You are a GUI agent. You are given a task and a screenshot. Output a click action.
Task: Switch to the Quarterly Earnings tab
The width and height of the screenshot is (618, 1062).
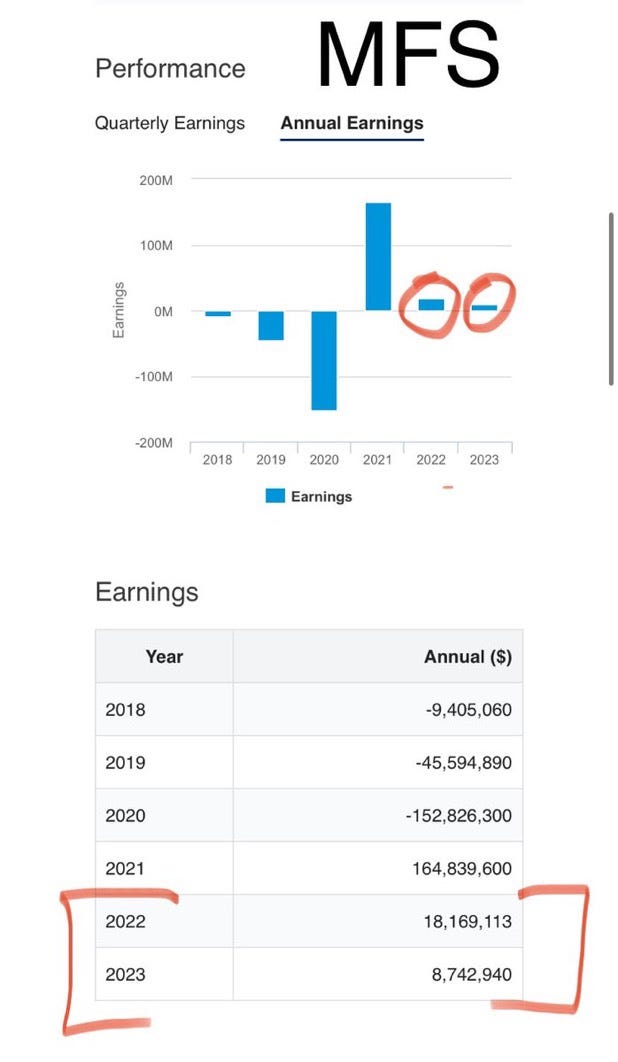[x=169, y=124]
